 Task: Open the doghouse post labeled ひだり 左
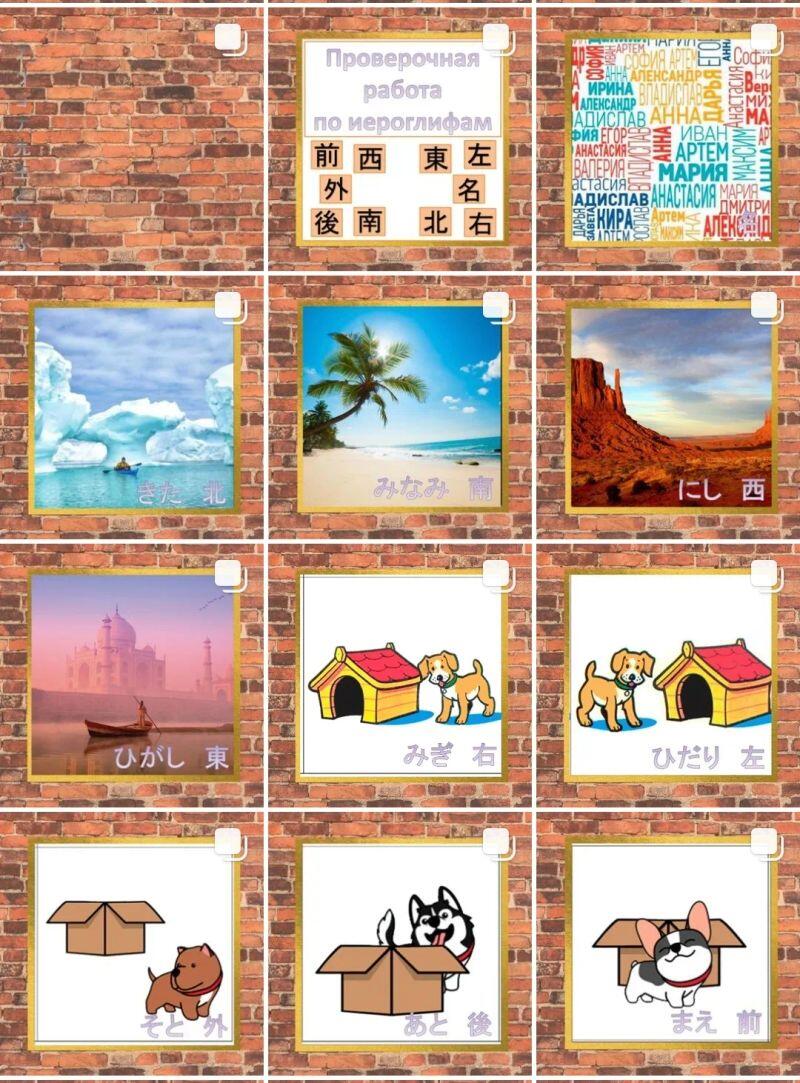(669, 676)
